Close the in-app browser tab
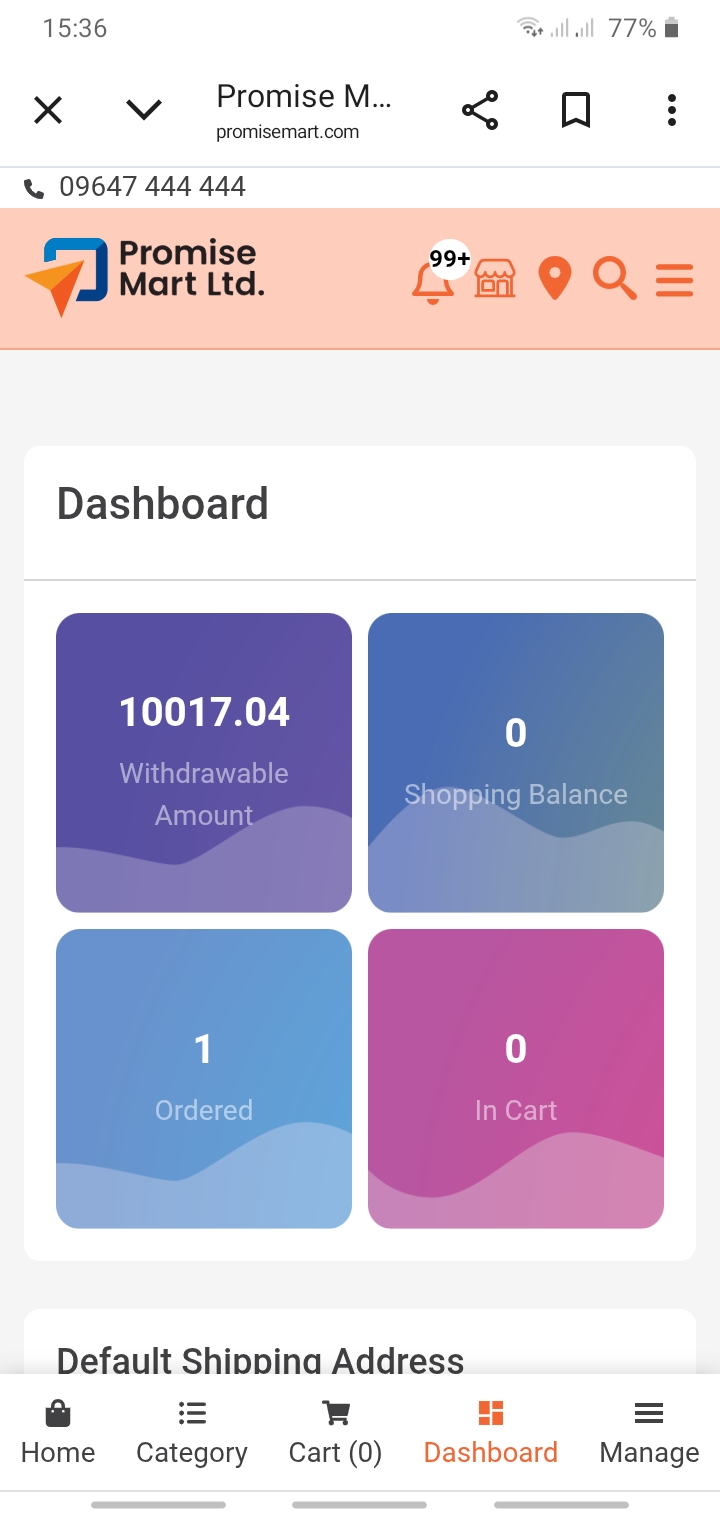The height and width of the screenshot is (1520, 720). 48,110
